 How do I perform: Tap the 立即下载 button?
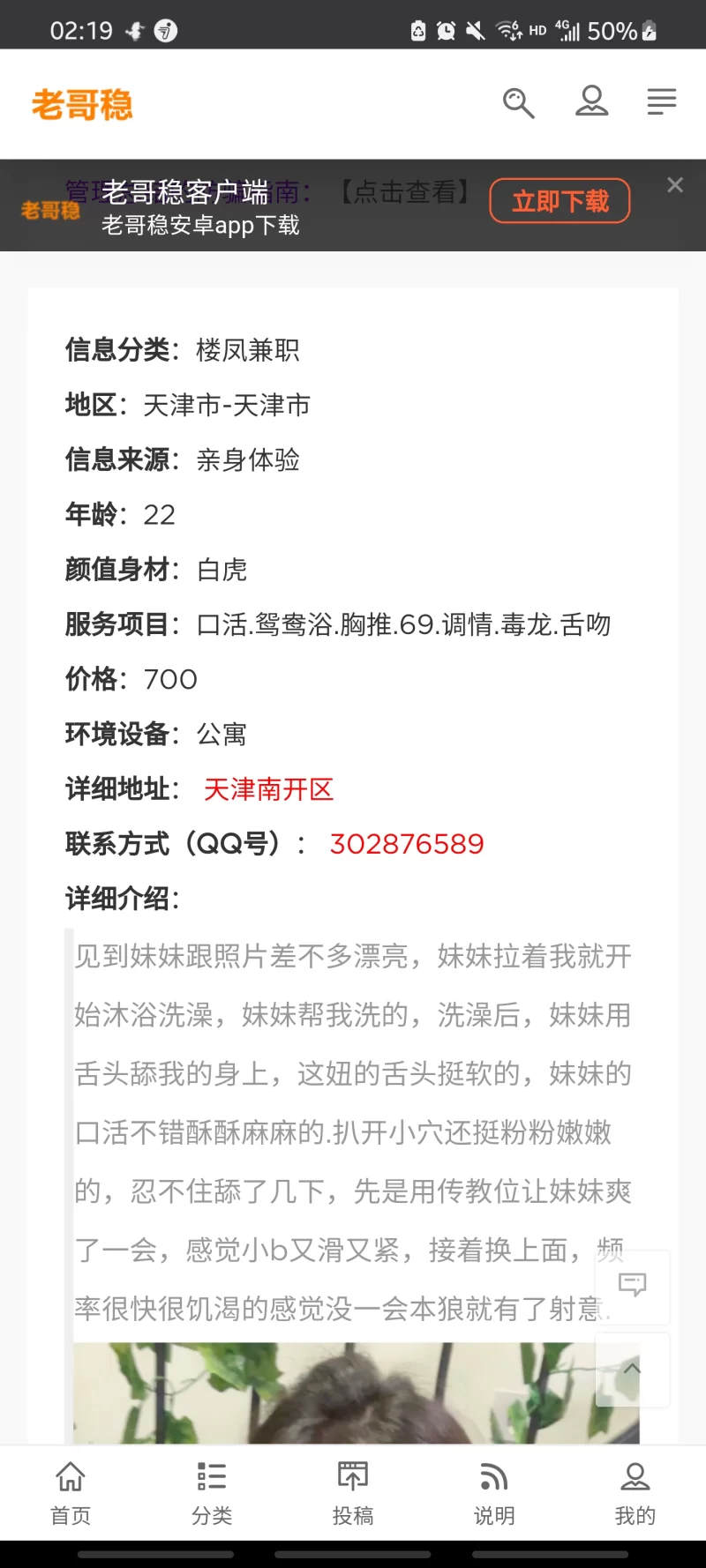(560, 201)
